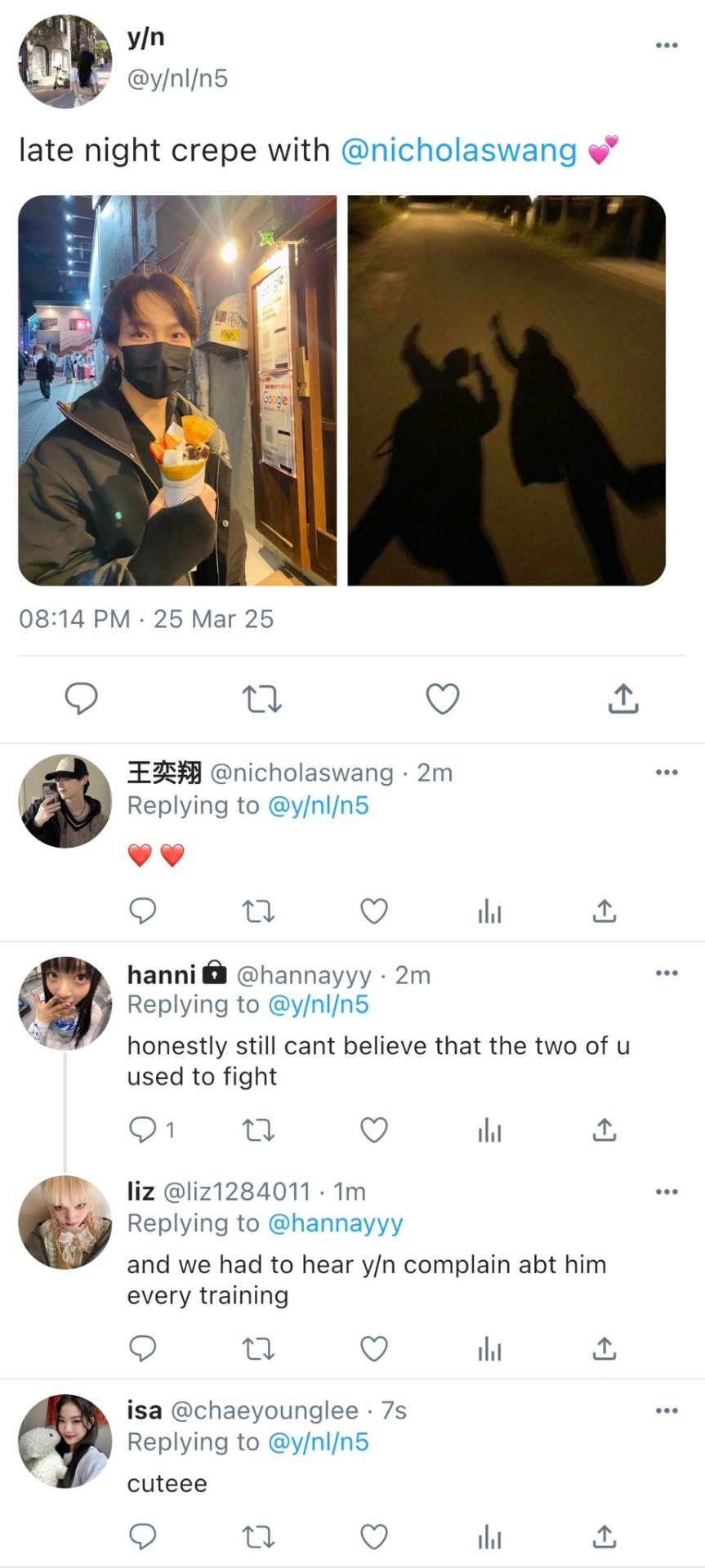Reply to y/n's main tweet
The image size is (705, 1568).
[x=81, y=699]
